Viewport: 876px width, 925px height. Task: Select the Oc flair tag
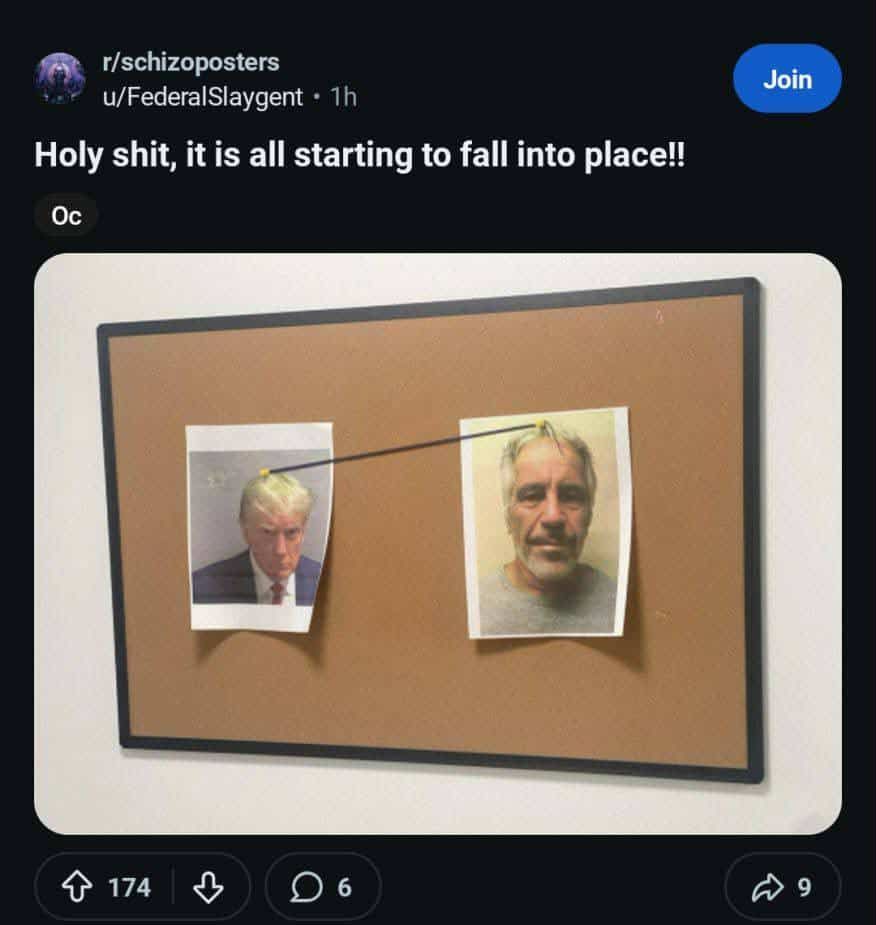tap(66, 215)
